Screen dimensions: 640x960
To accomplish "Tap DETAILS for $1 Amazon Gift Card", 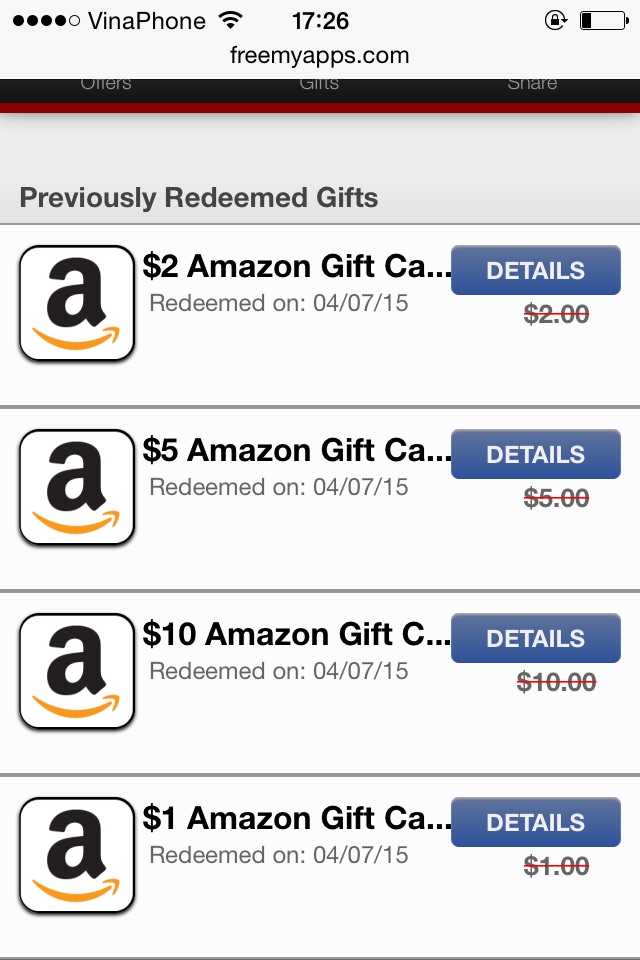I will click(535, 822).
